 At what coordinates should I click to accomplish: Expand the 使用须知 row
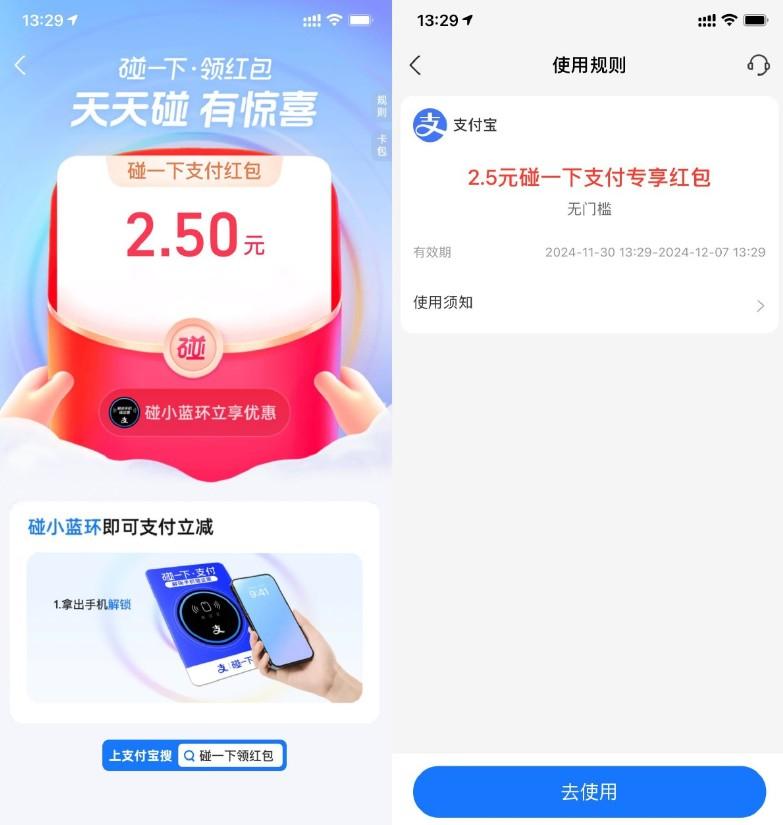click(589, 303)
